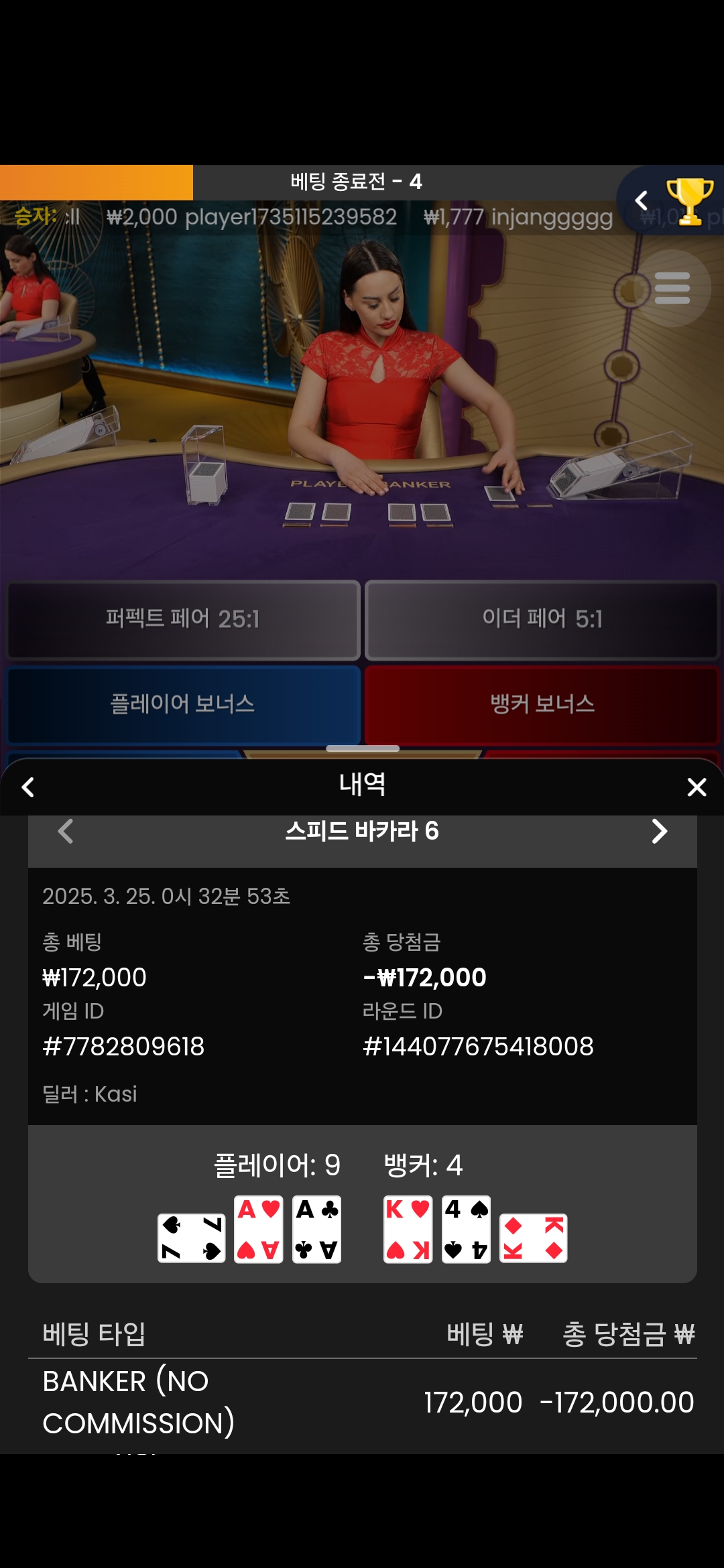Close the 내역 history panel
Screen dimensions: 724x1568
click(x=697, y=787)
